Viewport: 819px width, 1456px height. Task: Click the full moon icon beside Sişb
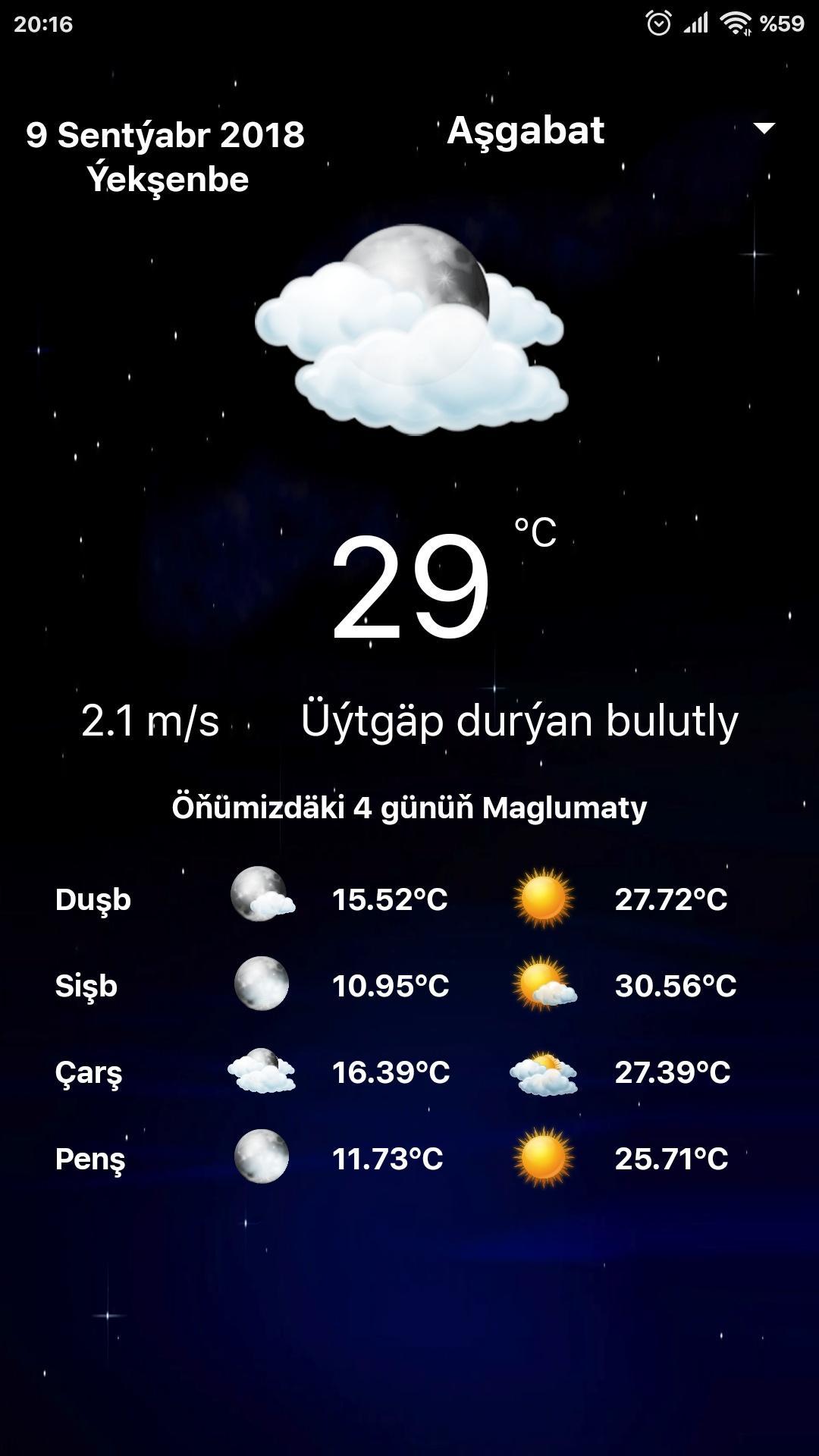262,984
